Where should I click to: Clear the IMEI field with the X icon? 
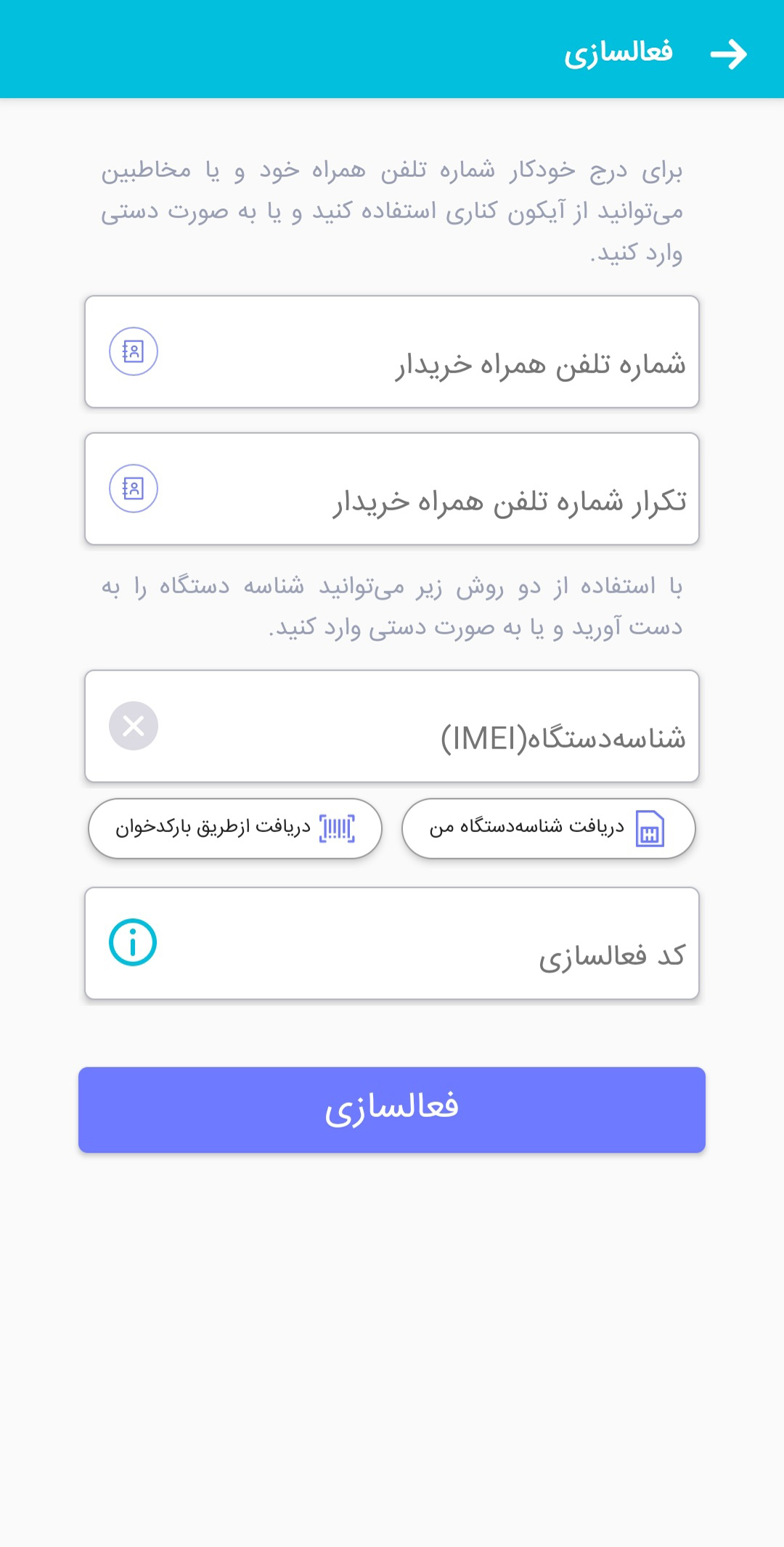(134, 726)
